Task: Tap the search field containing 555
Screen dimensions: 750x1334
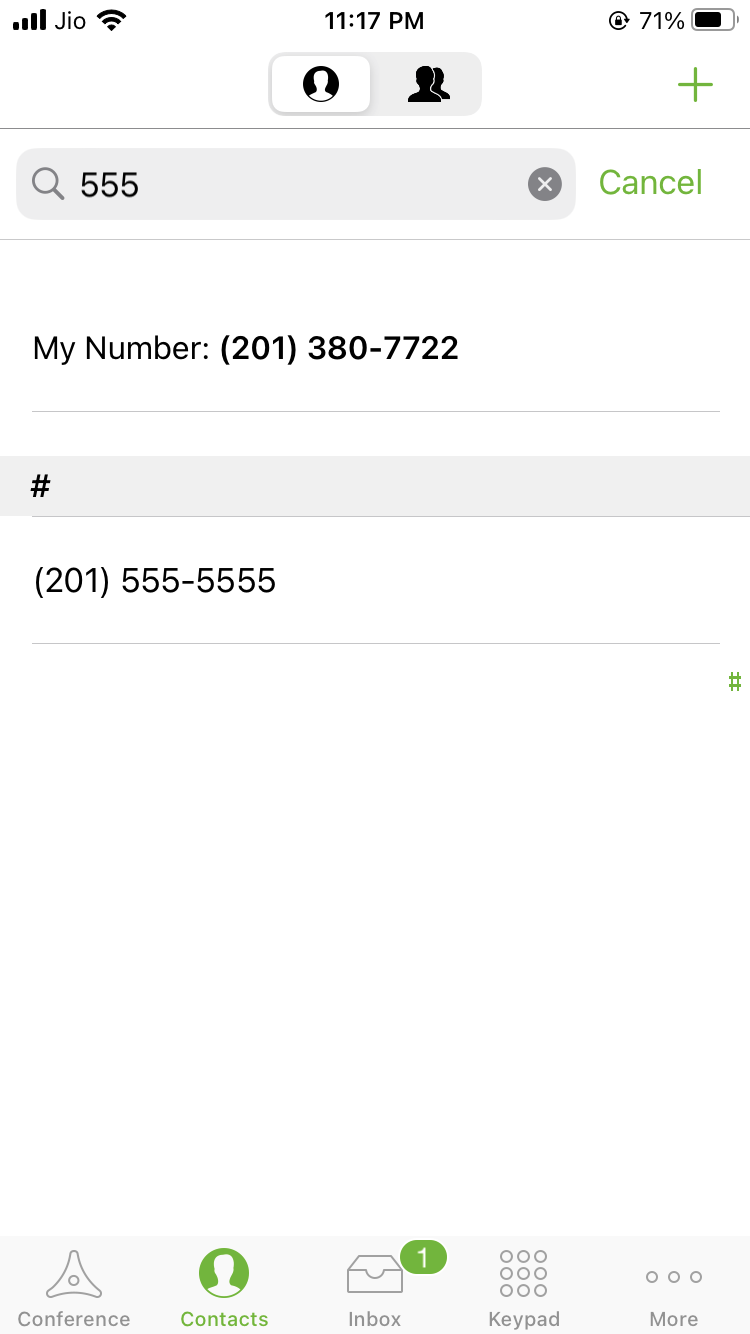Action: pyautogui.click(x=296, y=184)
